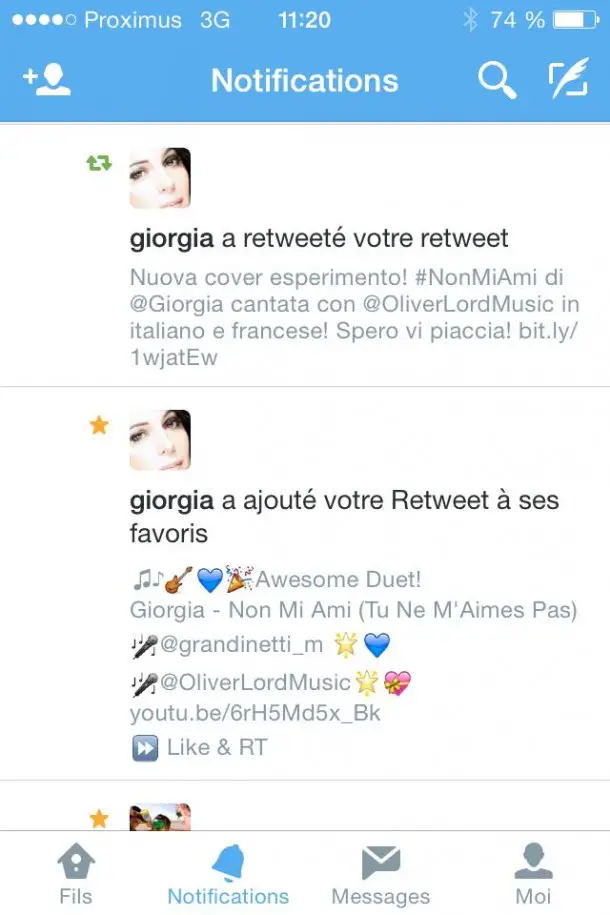Open the Moi profile tab
Image resolution: width=610 pixels, height=915 pixels.
533,873
